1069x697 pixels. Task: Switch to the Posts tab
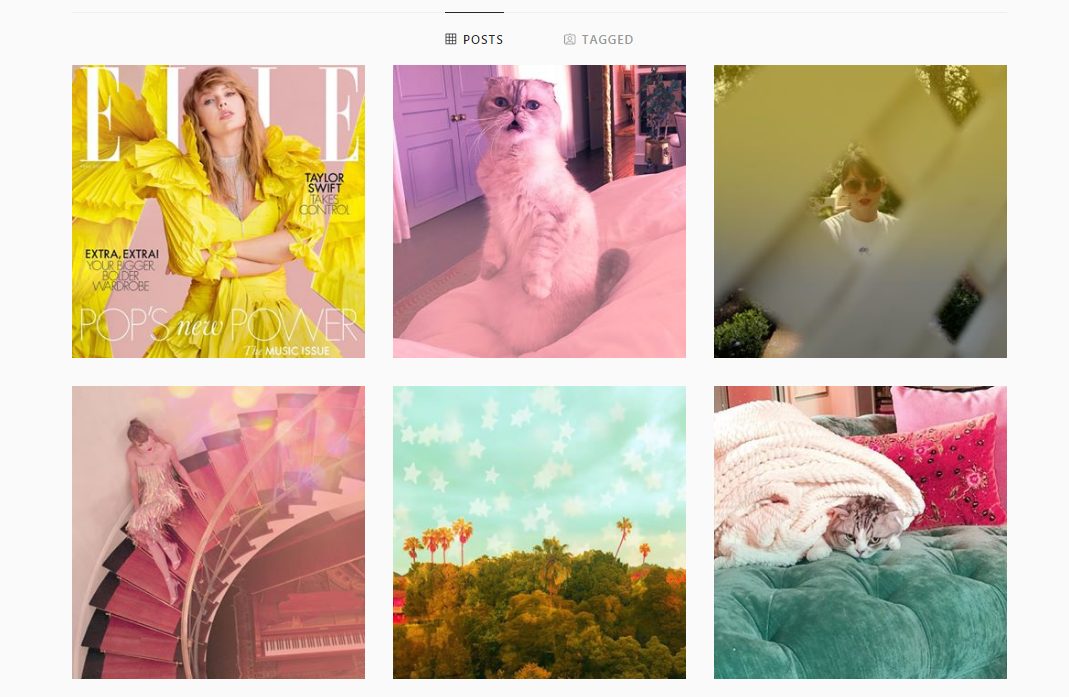click(474, 40)
